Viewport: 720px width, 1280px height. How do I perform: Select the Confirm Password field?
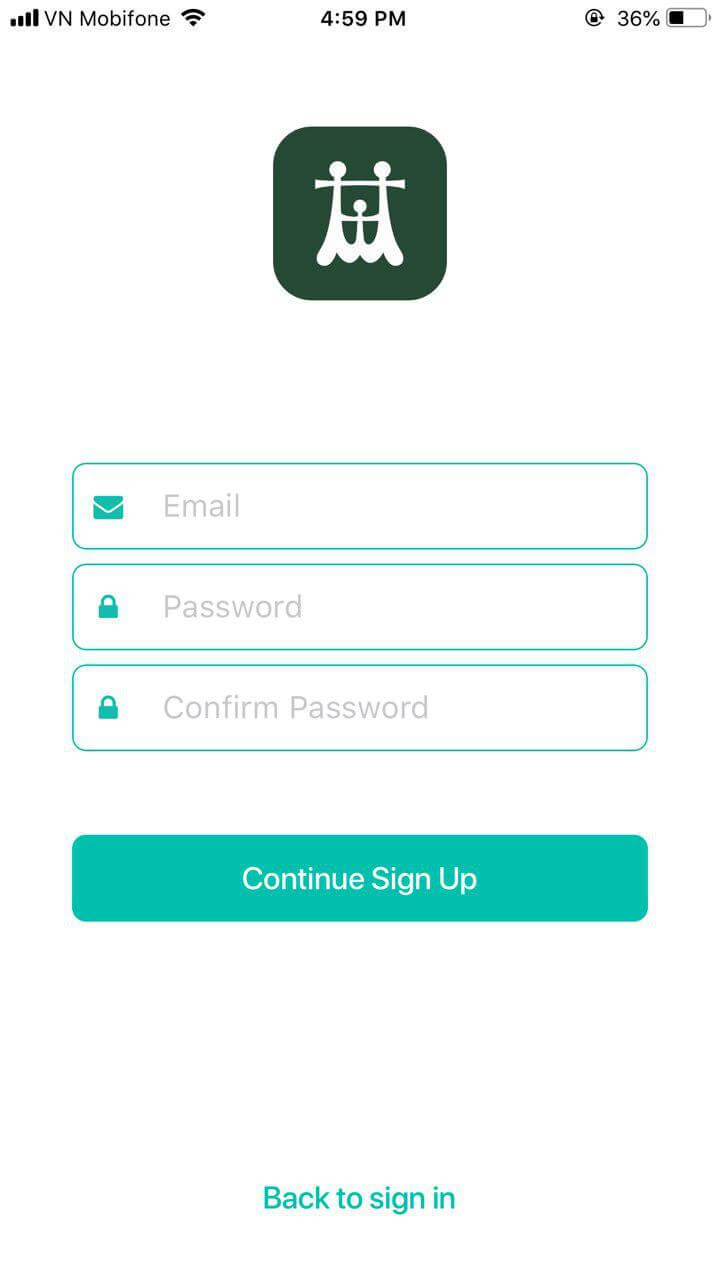point(360,708)
